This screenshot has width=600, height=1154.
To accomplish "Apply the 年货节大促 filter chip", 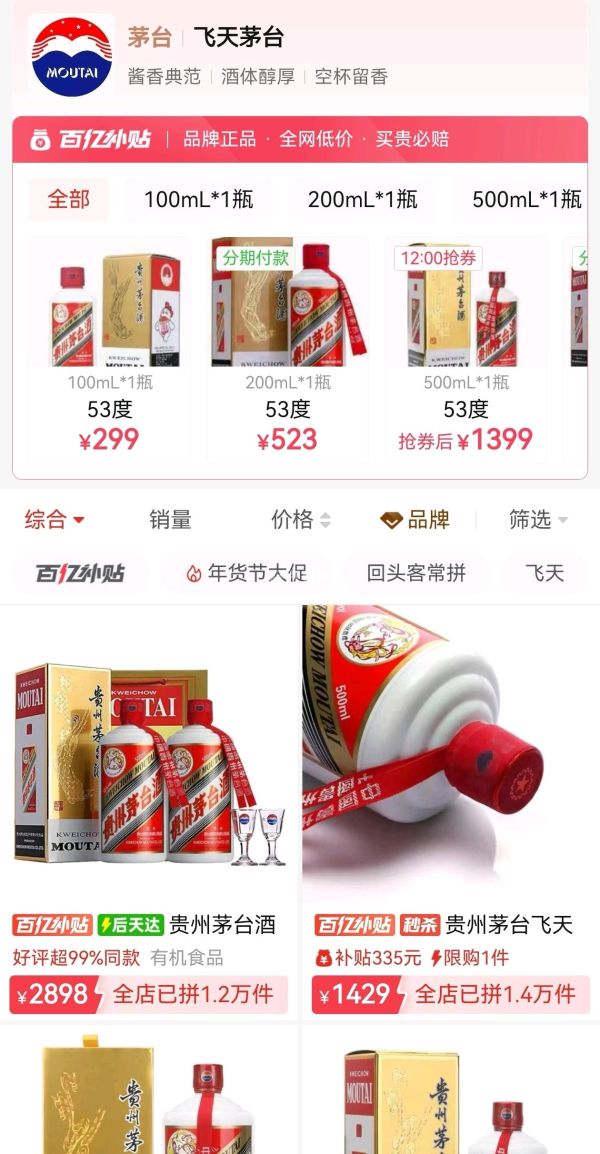I will pos(246,573).
